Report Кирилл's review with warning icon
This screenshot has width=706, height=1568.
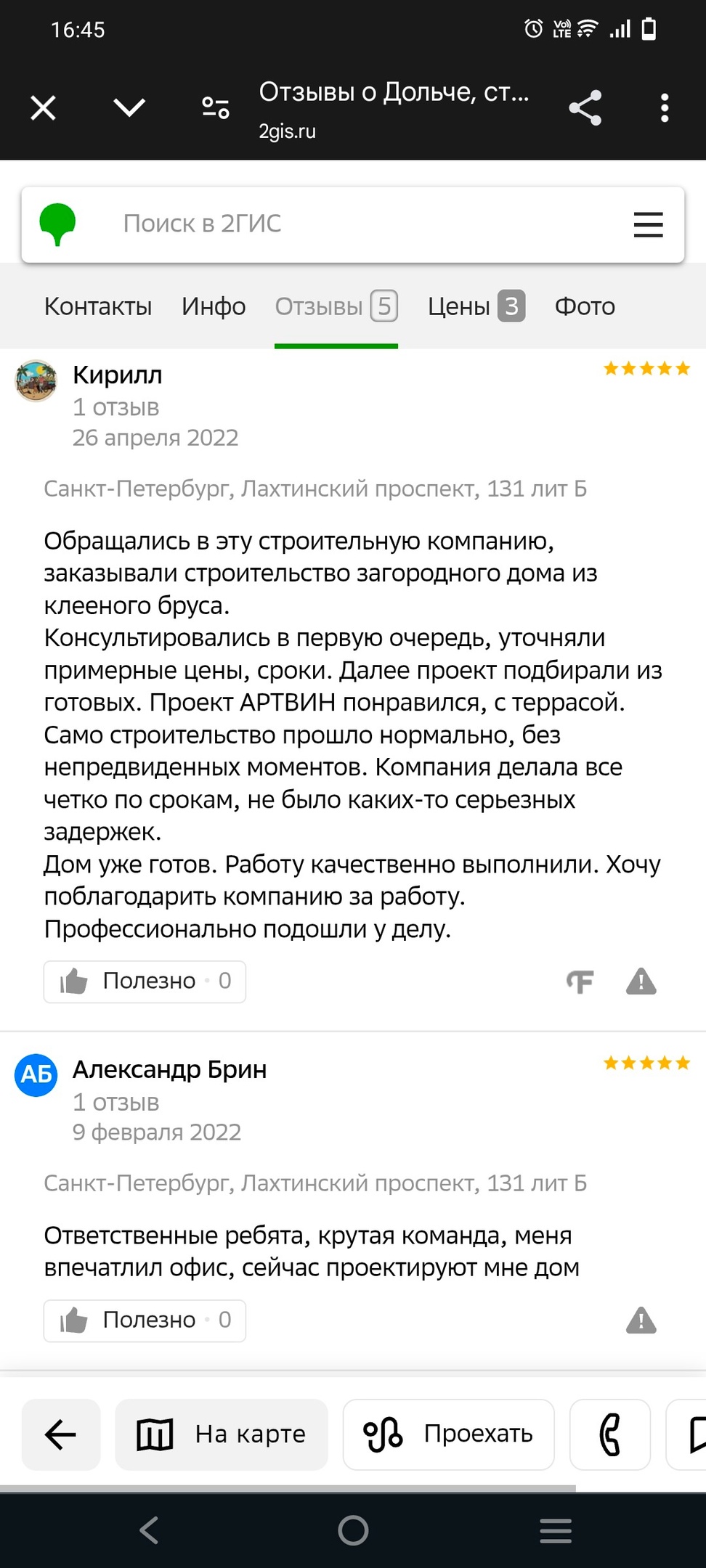(641, 981)
